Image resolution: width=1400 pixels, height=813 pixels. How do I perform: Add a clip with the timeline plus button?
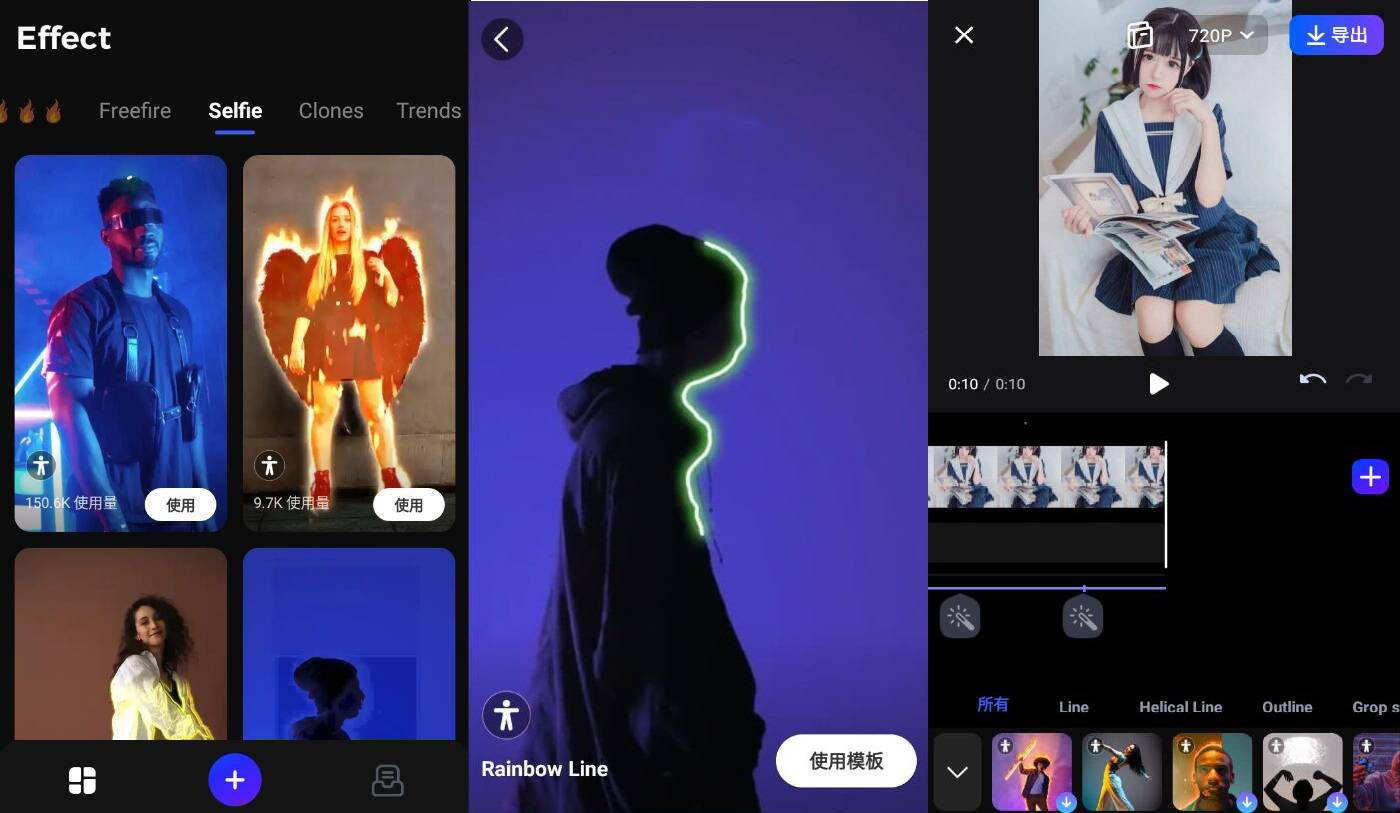point(1370,477)
